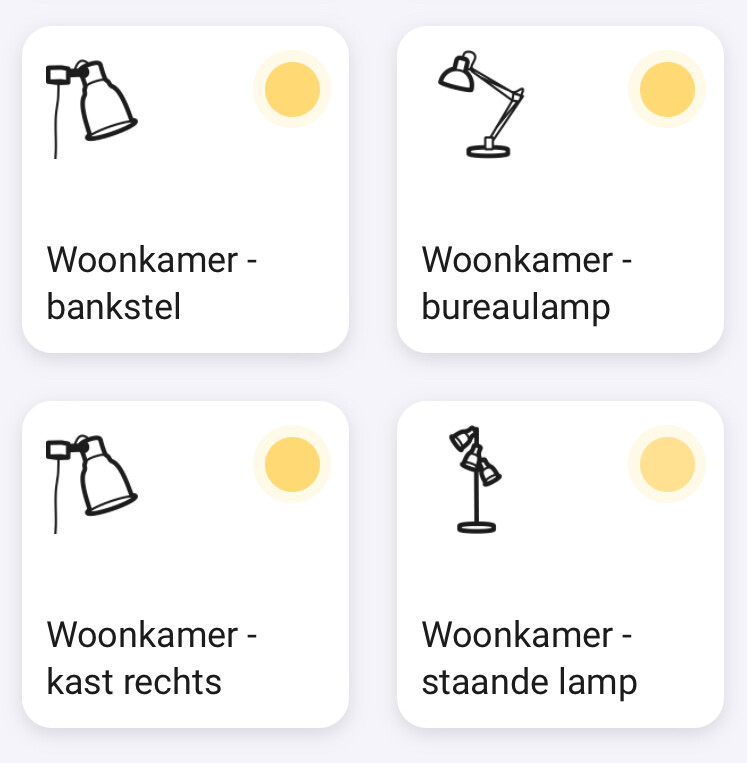Toggle the Woonkamer - kast rechts light

coord(292,465)
